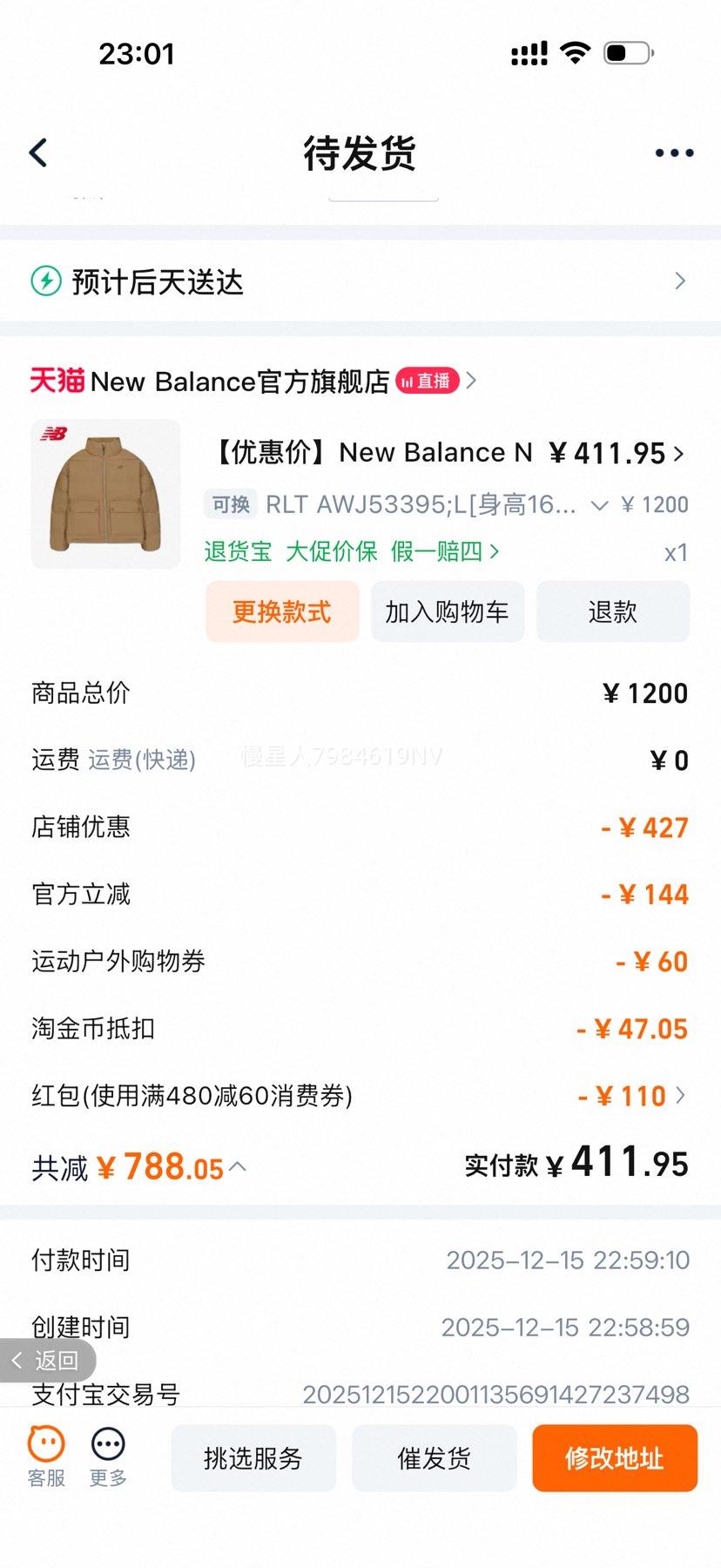Click 催发货 to urge shipment
The width and height of the screenshot is (721, 1568).
(434, 1458)
